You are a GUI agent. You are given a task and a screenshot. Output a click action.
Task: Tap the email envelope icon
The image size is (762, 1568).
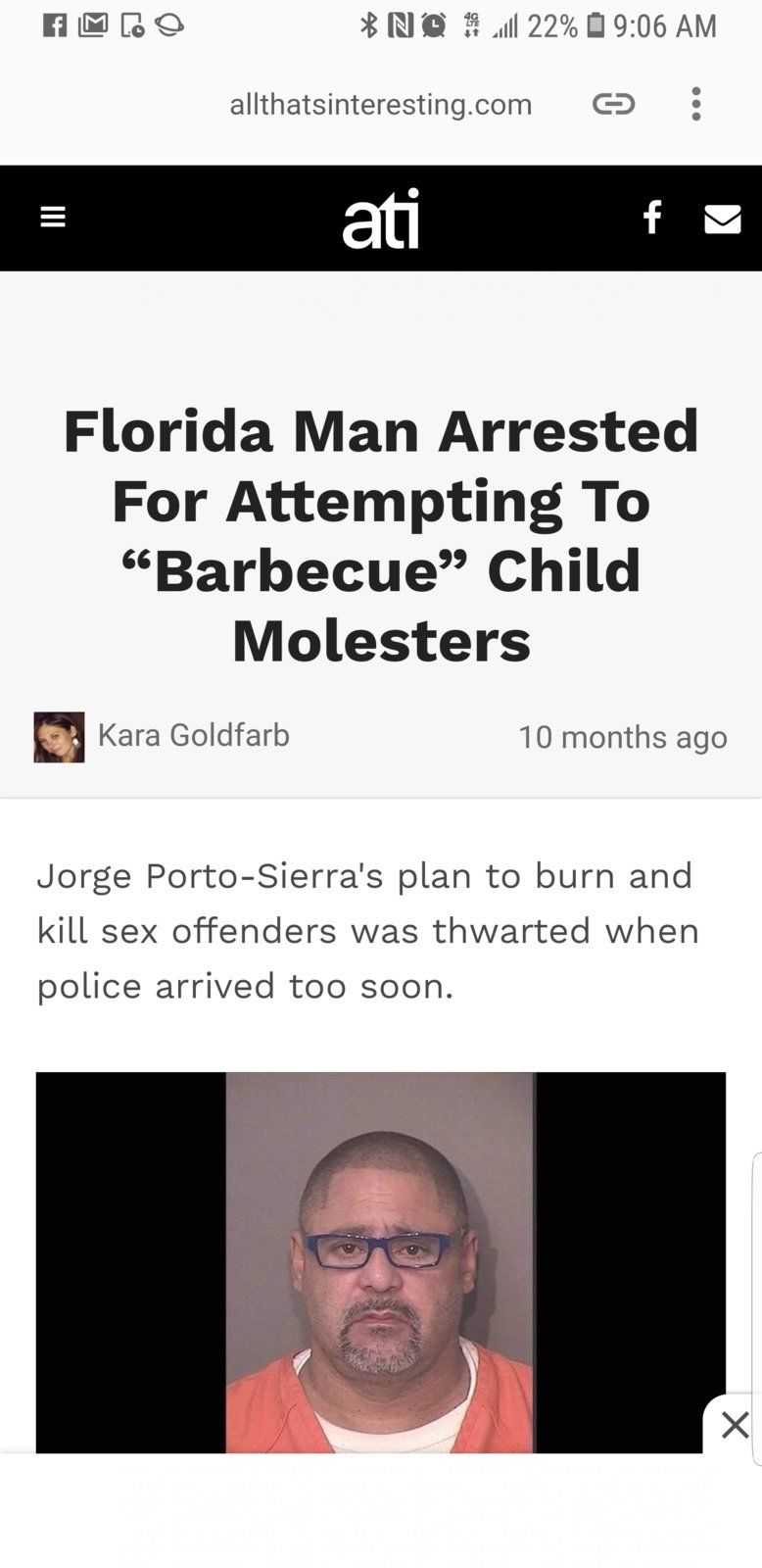click(722, 219)
